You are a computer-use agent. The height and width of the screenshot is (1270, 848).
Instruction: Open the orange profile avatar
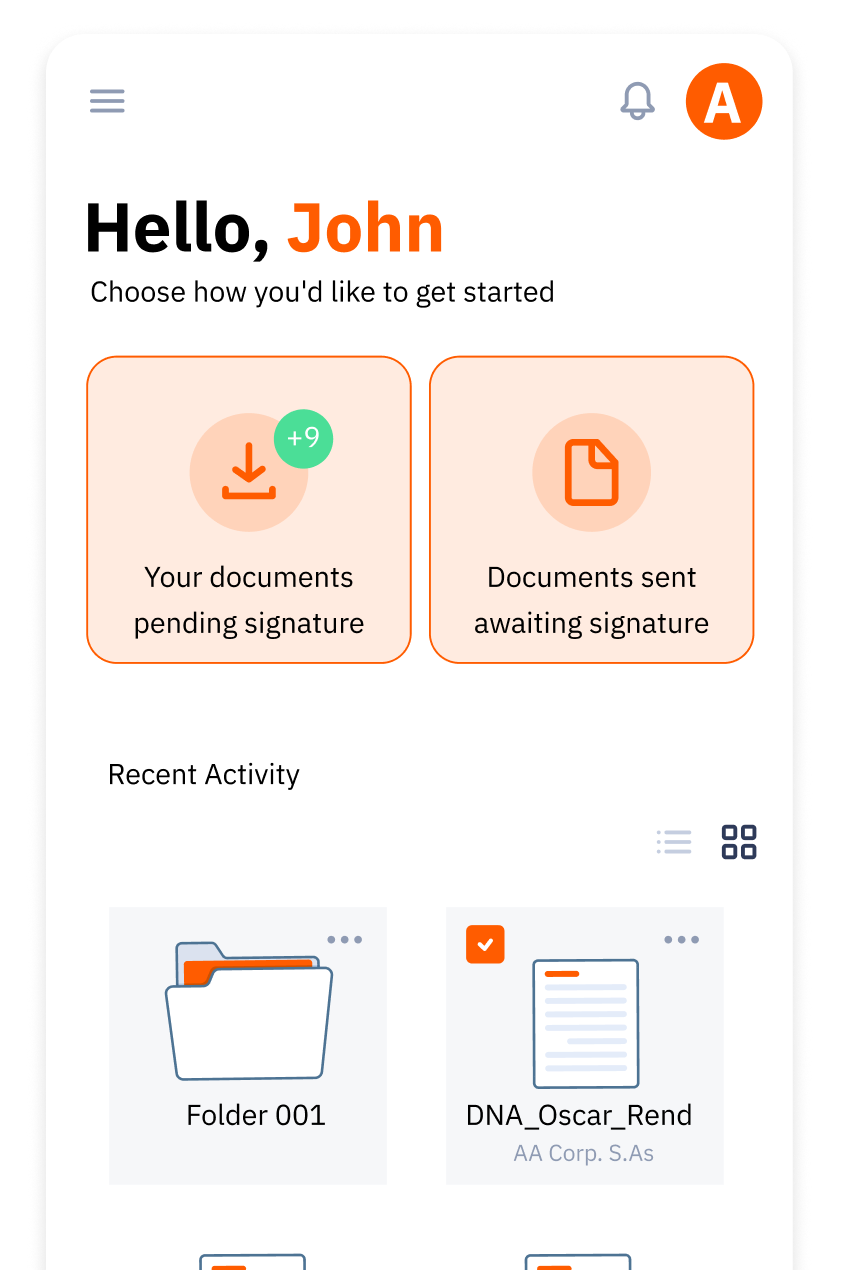724,101
